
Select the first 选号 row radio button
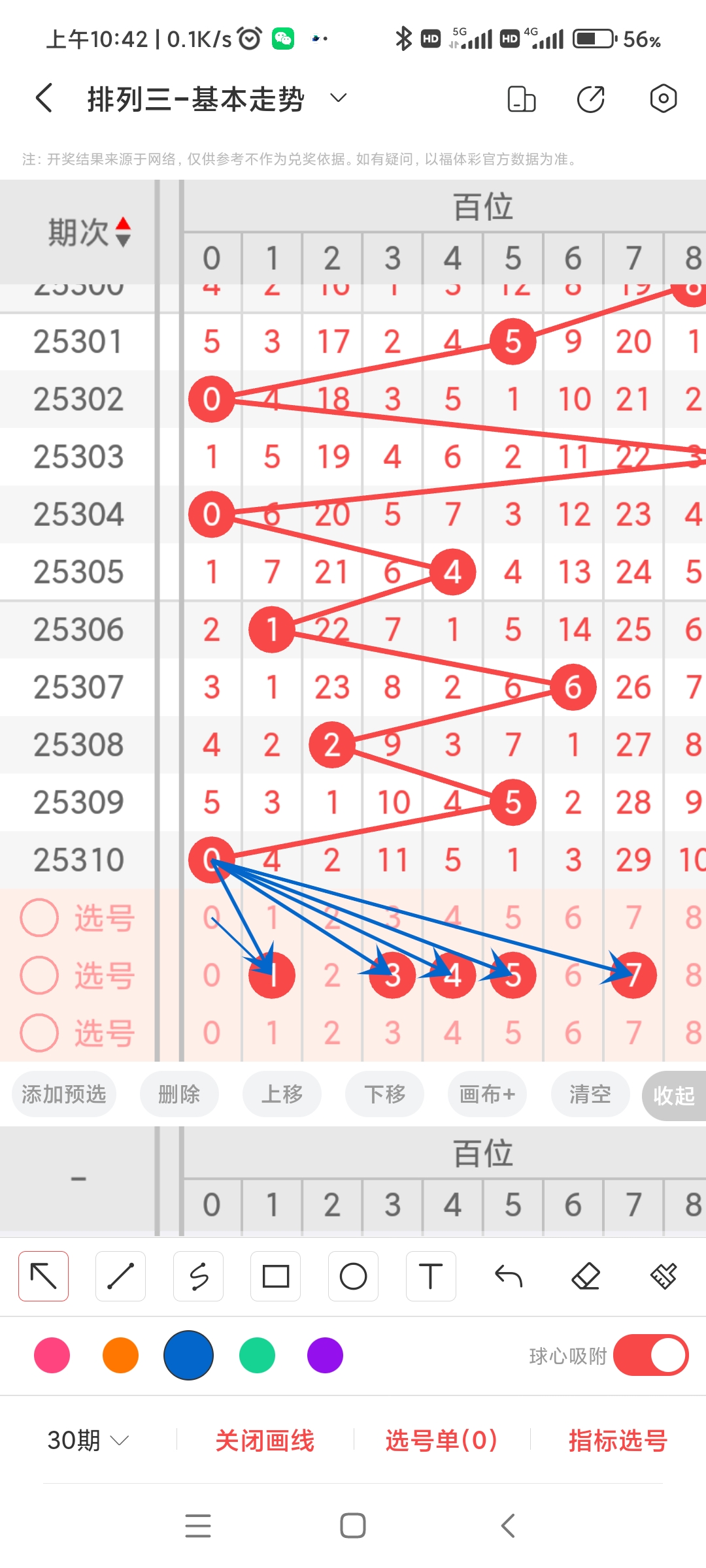[39, 917]
